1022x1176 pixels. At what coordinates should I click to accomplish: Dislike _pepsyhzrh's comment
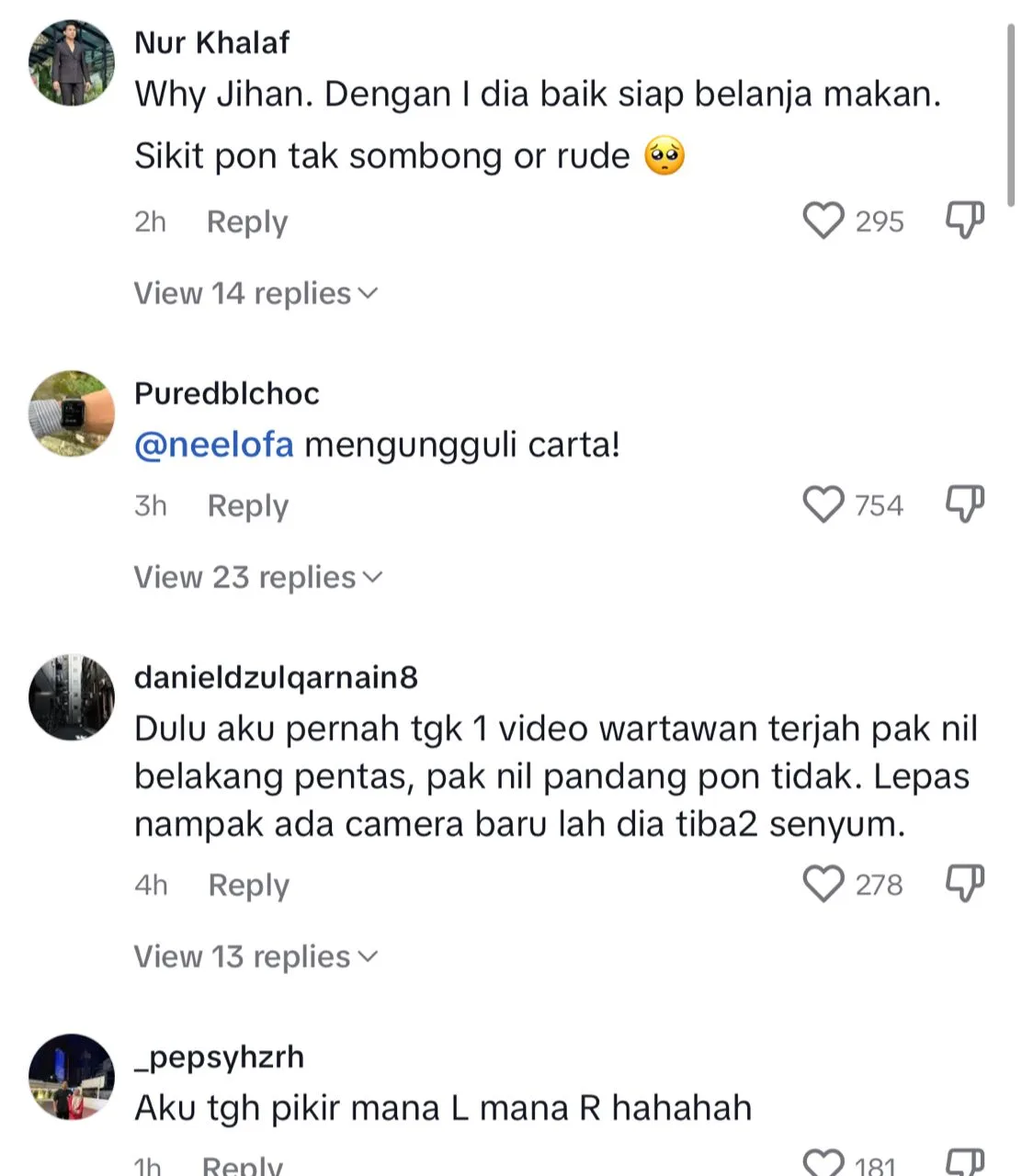[965, 1163]
